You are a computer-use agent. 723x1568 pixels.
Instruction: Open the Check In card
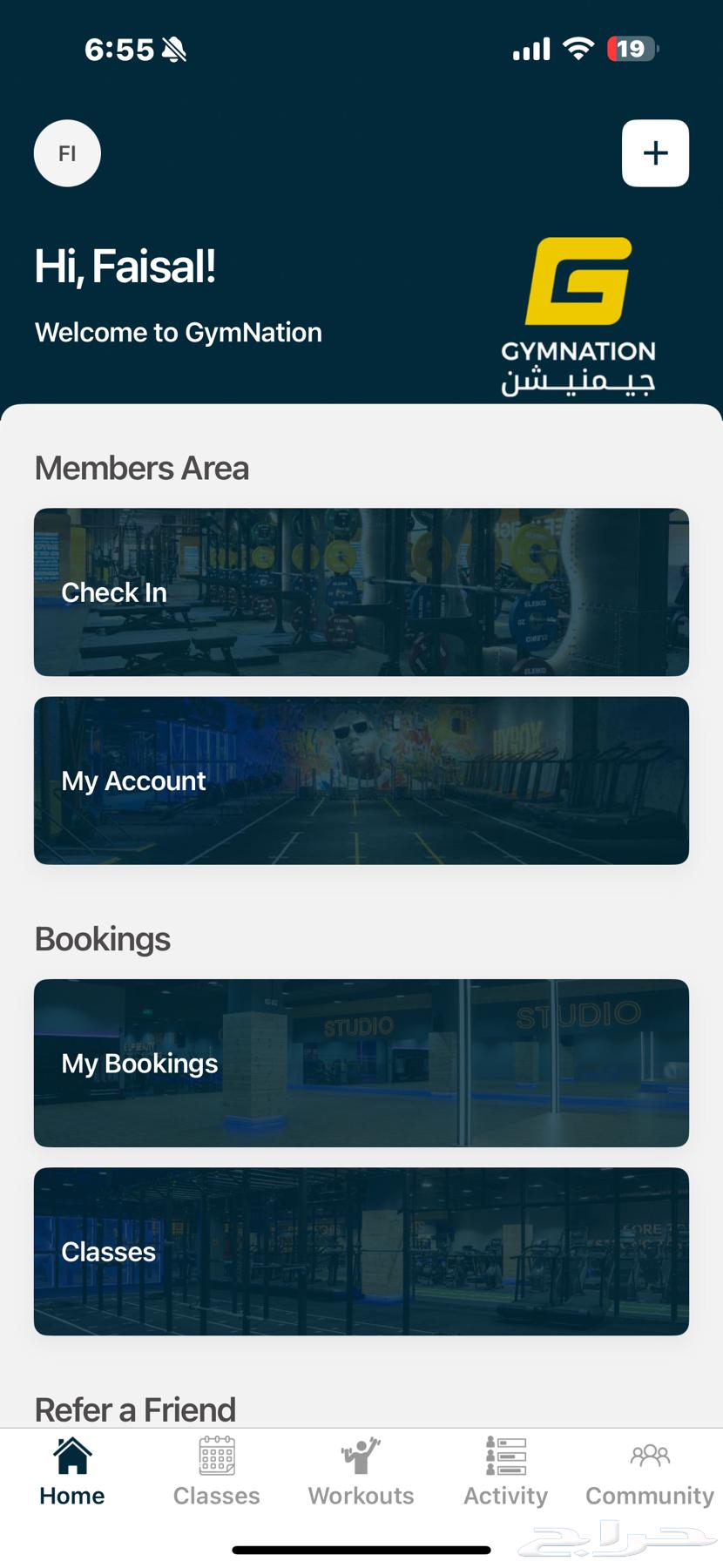click(x=361, y=592)
